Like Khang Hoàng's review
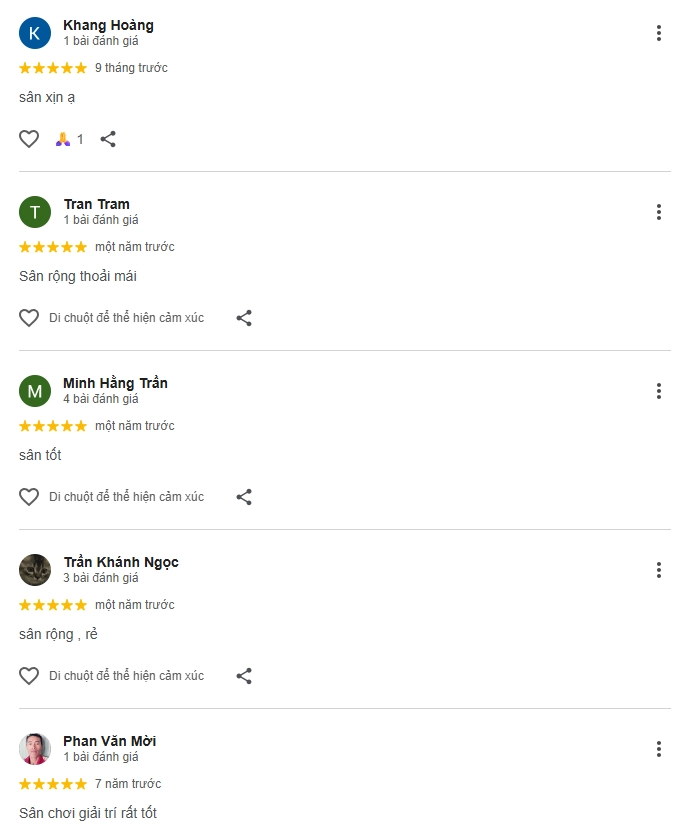This screenshot has height=834, width=680. (29, 139)
